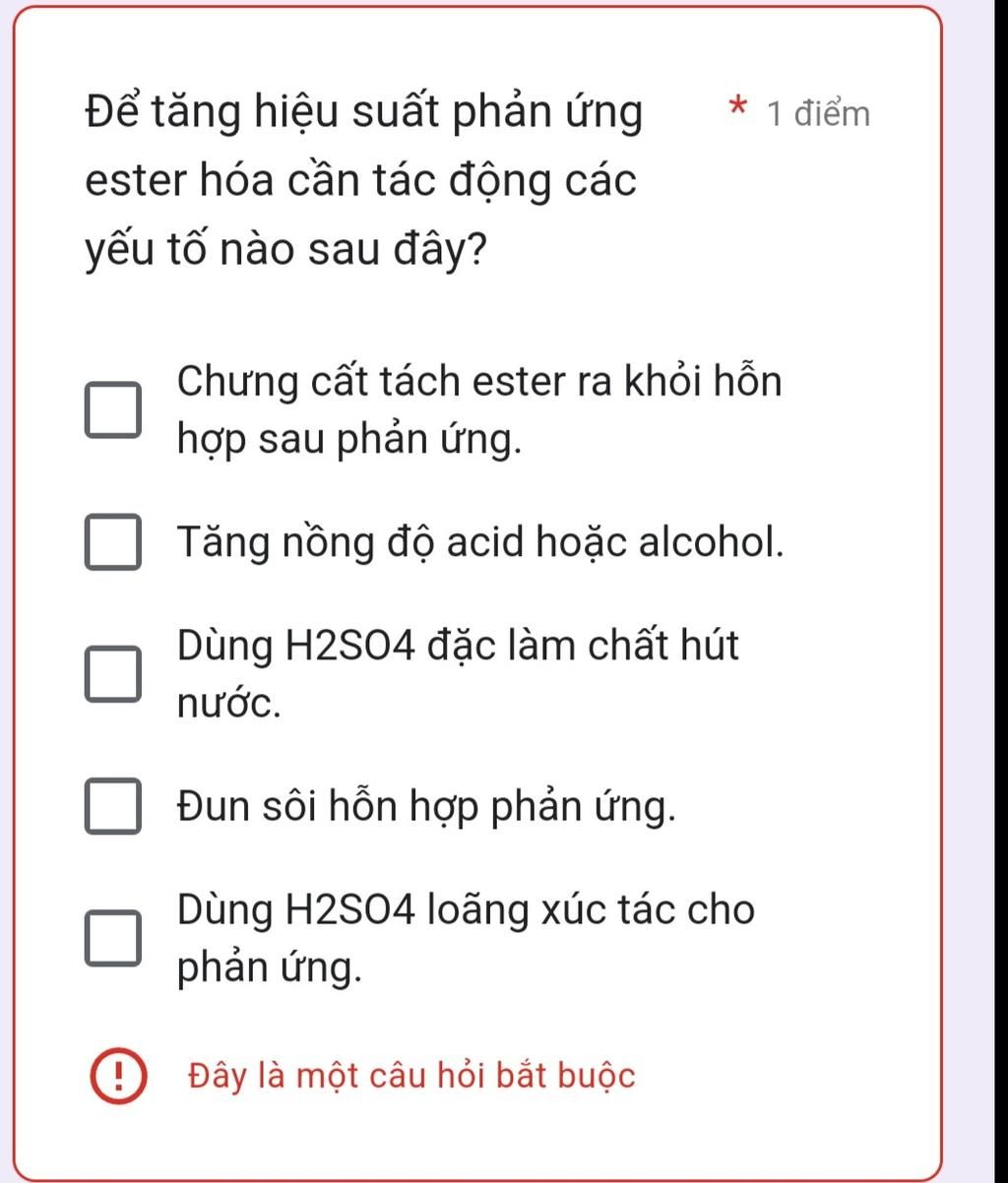The height and width of the screenshot is (1183, 1008).
Task: Choose 'Dùng H2SO4 loãng xúc tác' checkbox
Action: click(112, 939)
